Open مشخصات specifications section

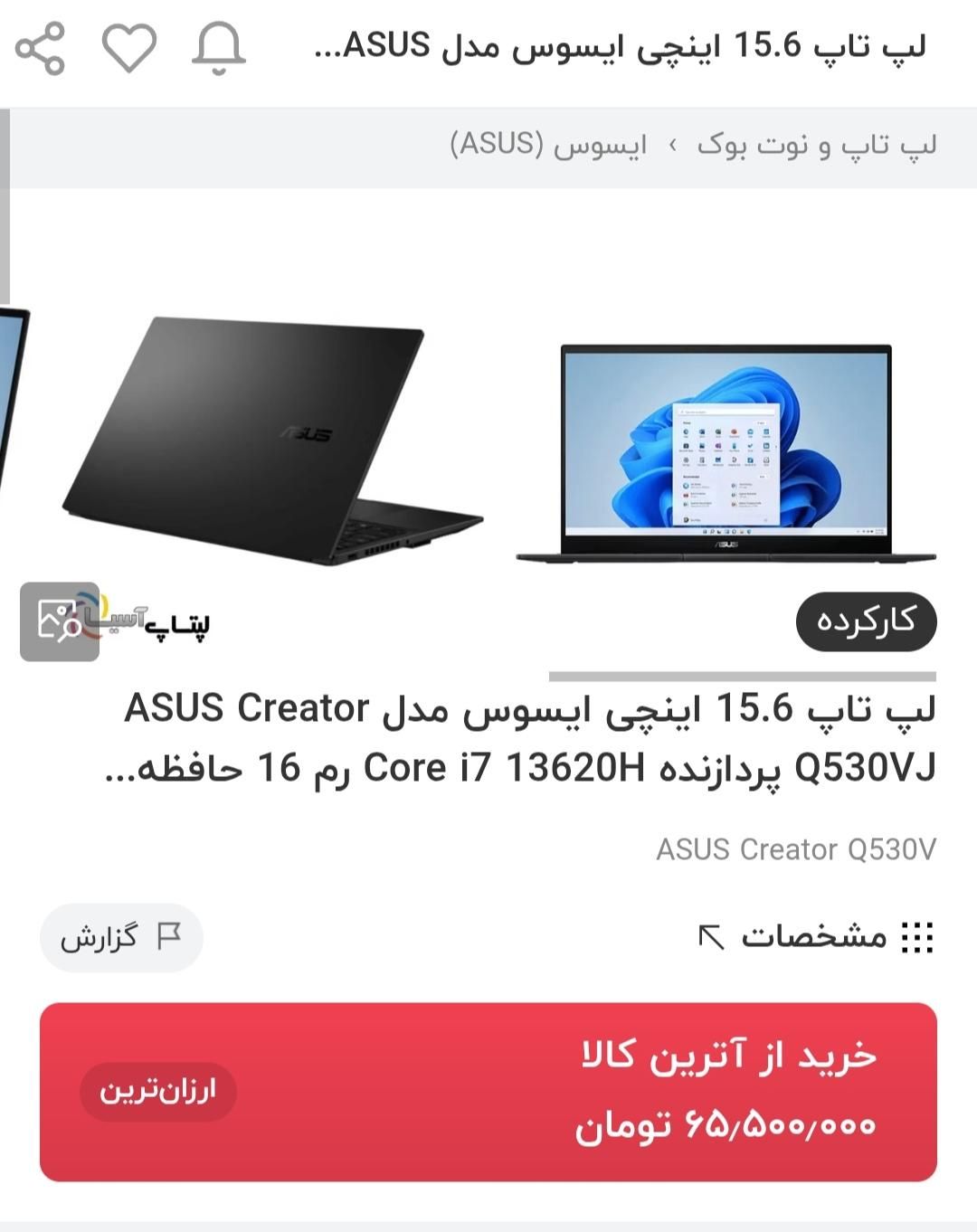[x=816, y=937]
